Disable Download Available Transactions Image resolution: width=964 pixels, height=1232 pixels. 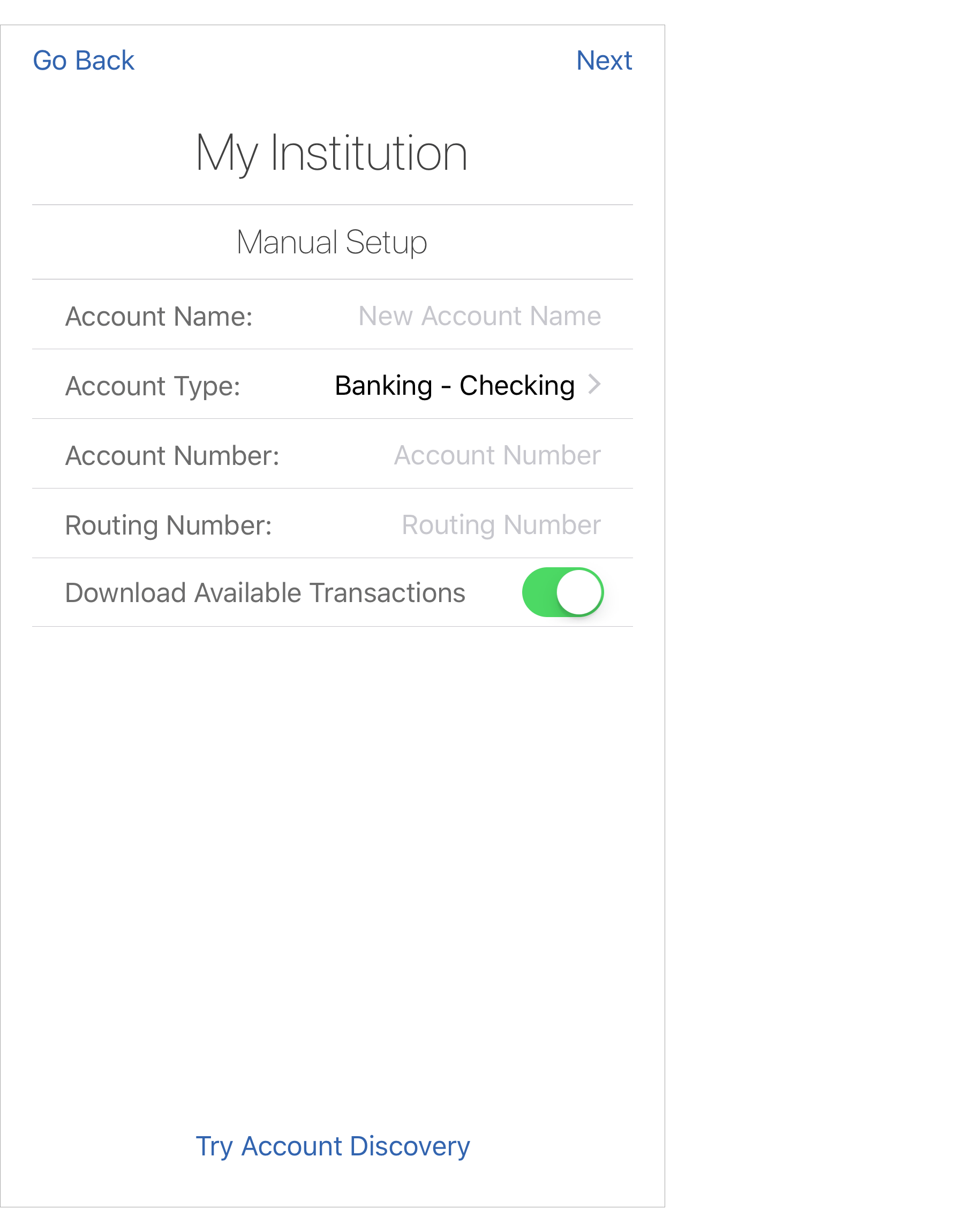click(x=562, y=592)
